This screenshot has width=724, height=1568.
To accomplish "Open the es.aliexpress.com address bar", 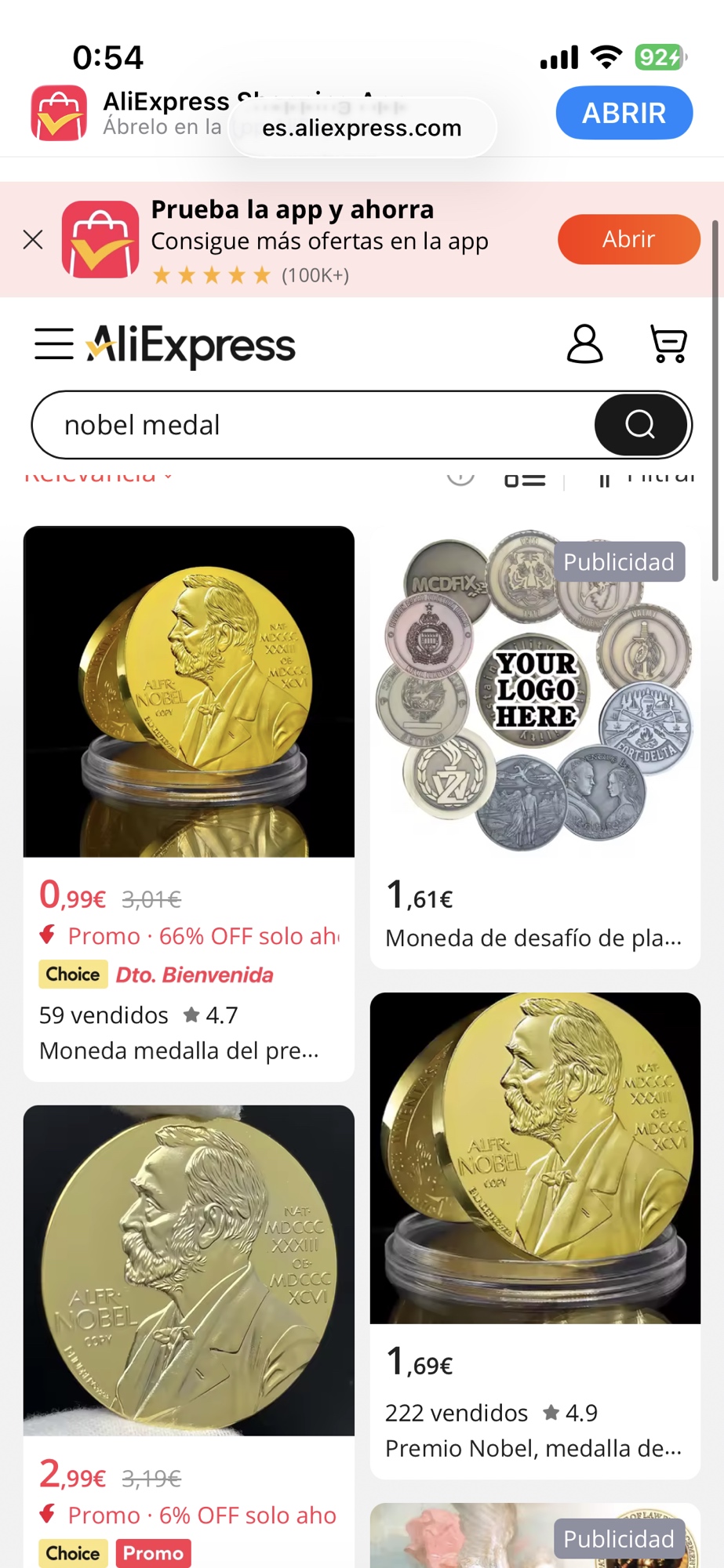I will (362, 128).
